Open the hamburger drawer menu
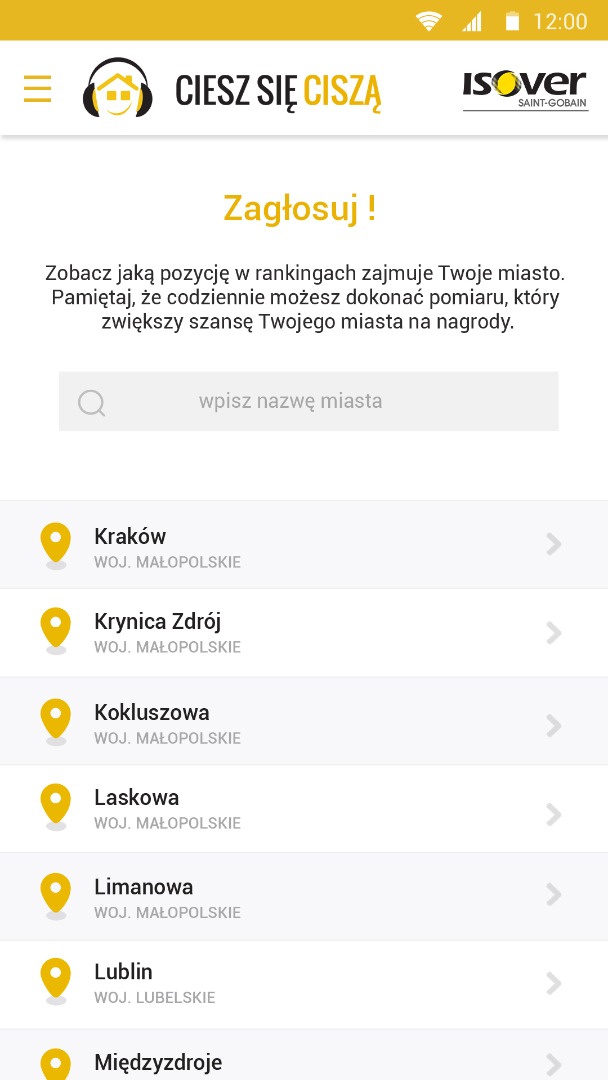The height and width of the screenshot is (1080, 608). pos(37,89)
